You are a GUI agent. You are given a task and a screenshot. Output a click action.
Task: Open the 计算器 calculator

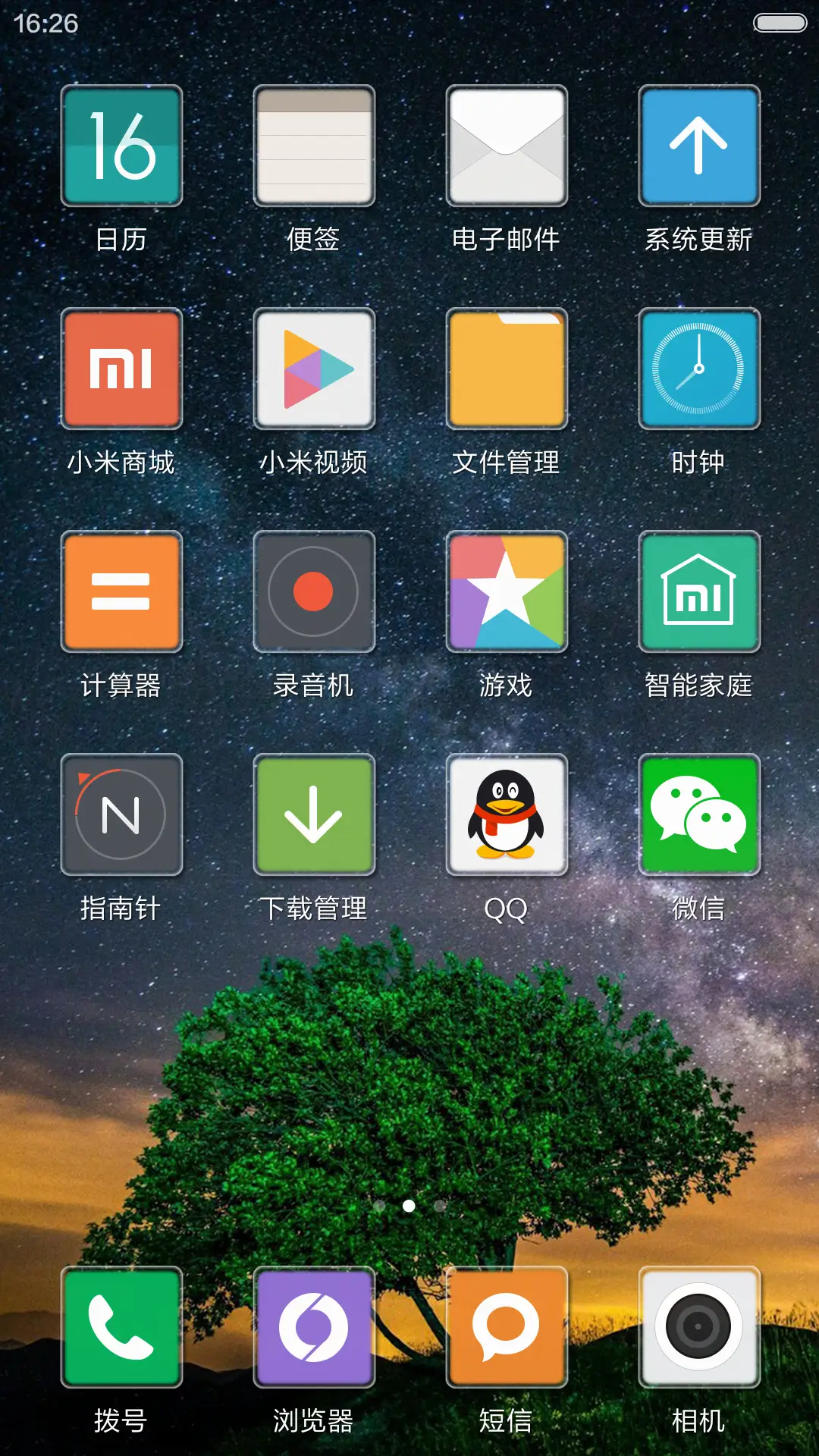point(121,592)
